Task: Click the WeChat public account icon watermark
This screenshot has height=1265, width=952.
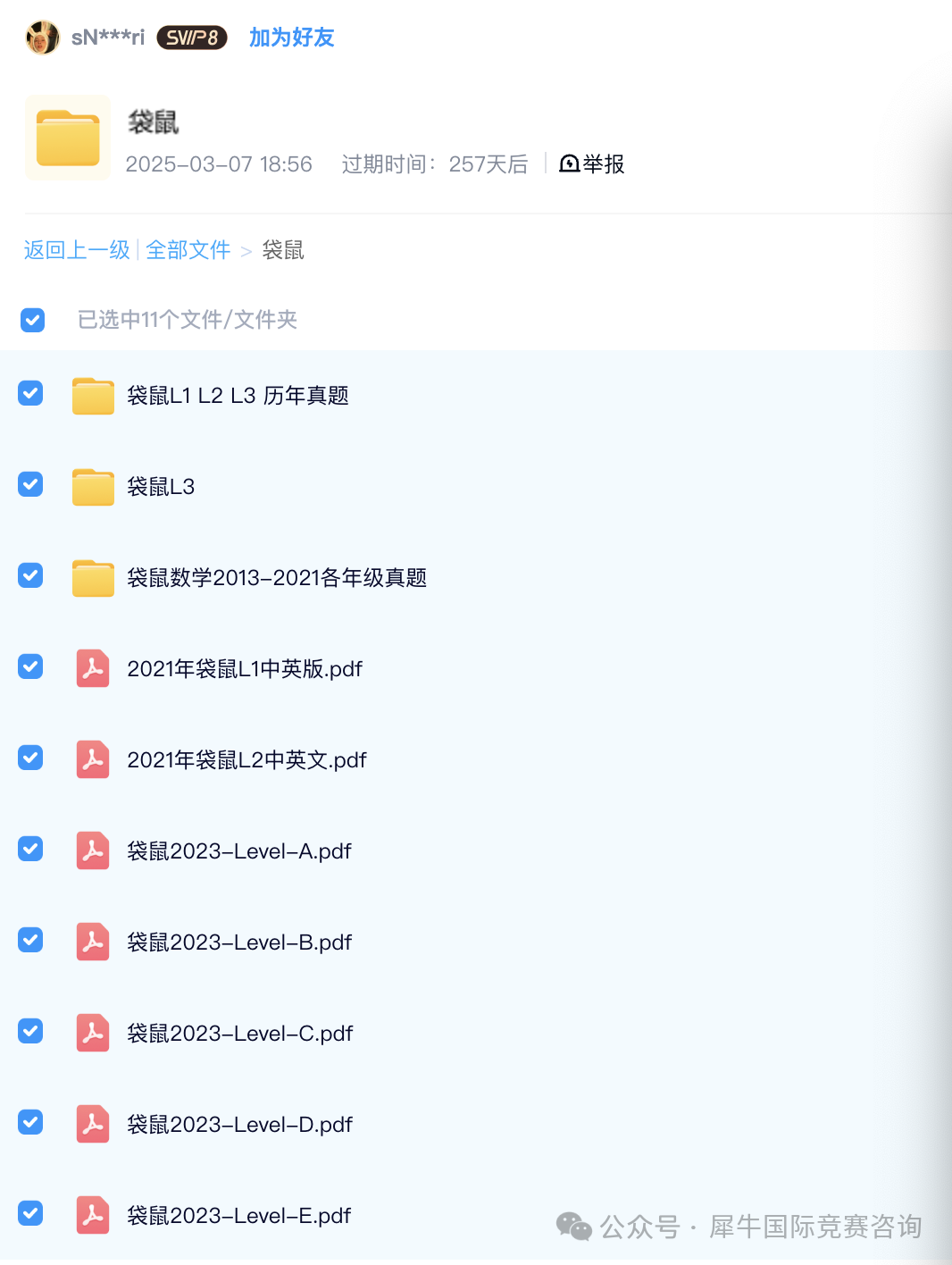Action: pos(574,1227)
